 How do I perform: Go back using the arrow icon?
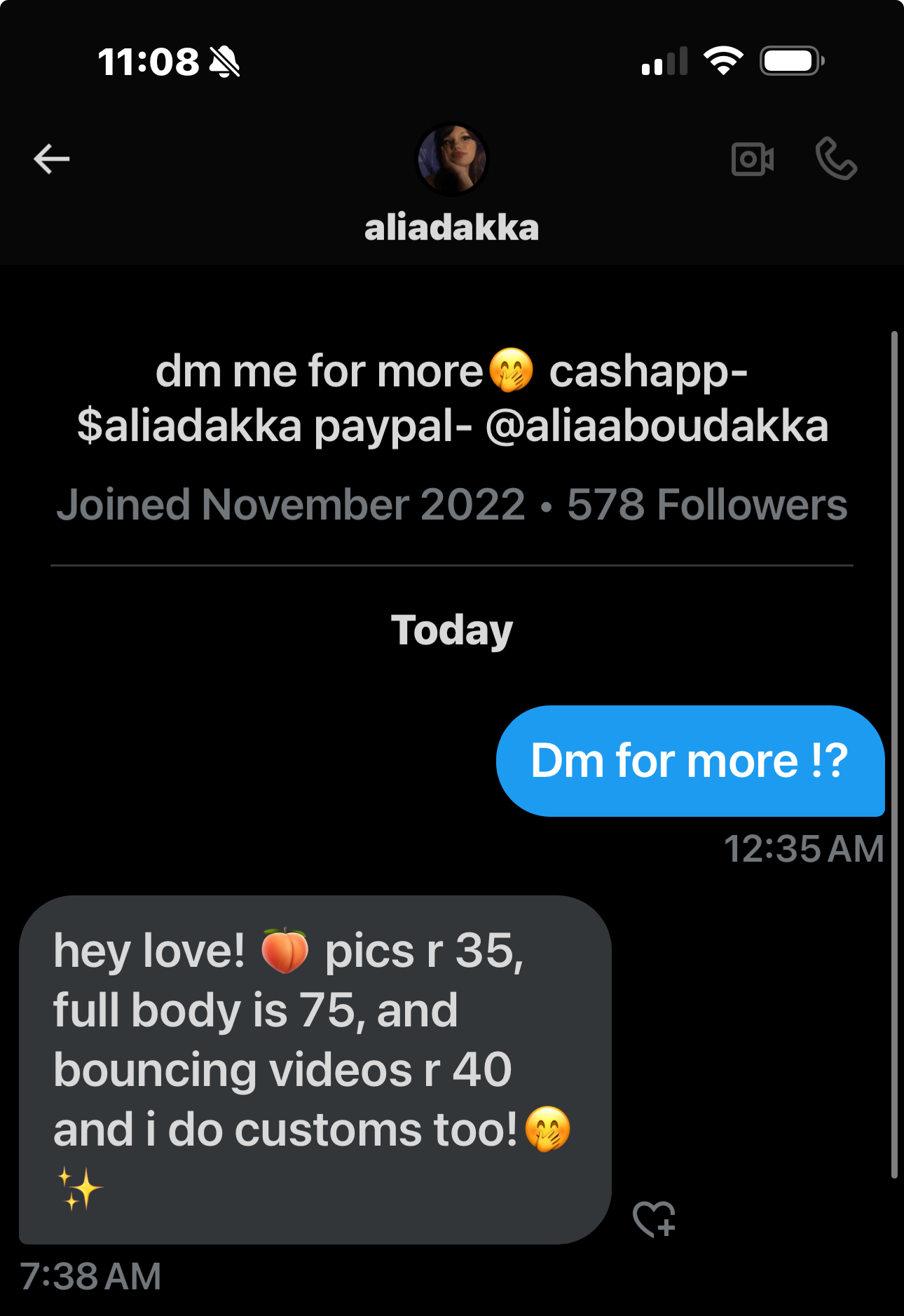pyautogui.click(x=52, y=159)
